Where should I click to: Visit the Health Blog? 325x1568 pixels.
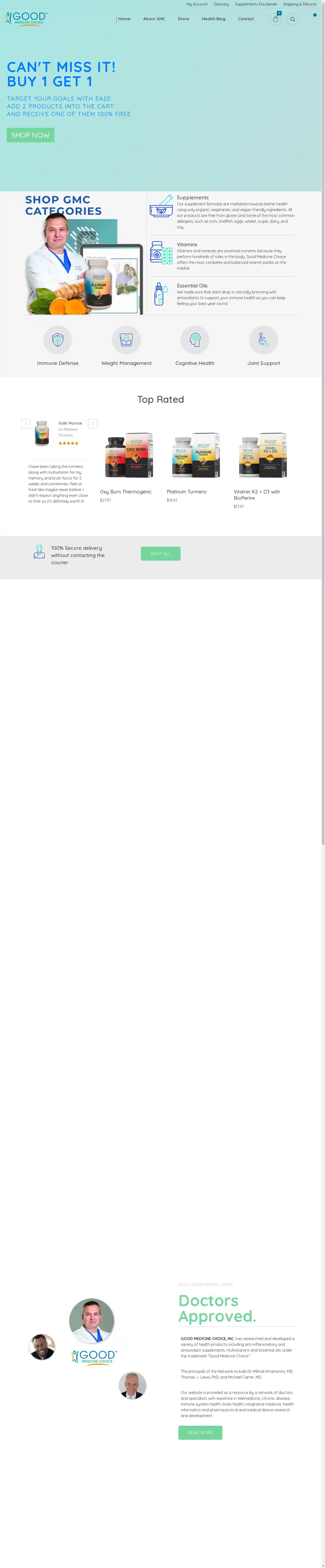coord(213,19)
